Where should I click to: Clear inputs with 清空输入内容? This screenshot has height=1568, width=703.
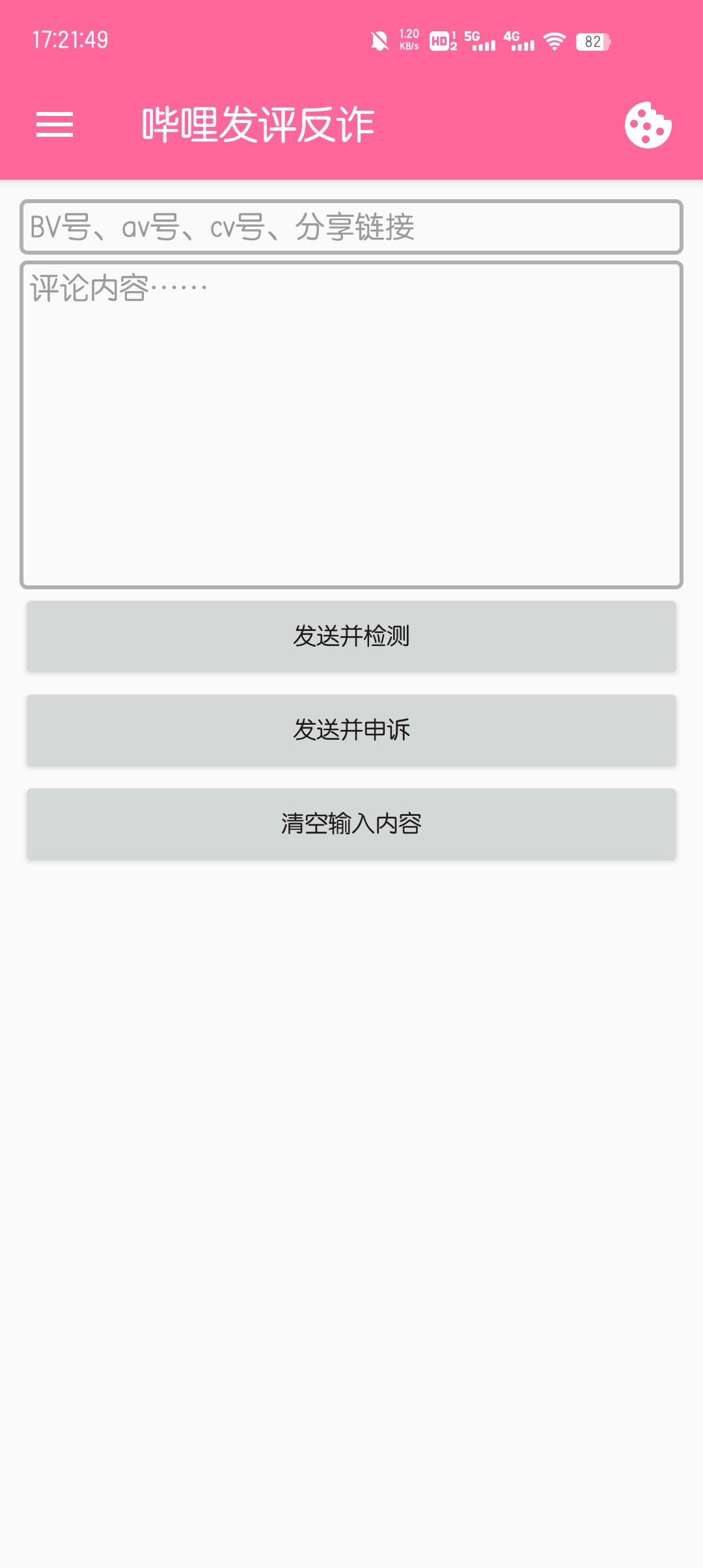click(x=351, y=824)
